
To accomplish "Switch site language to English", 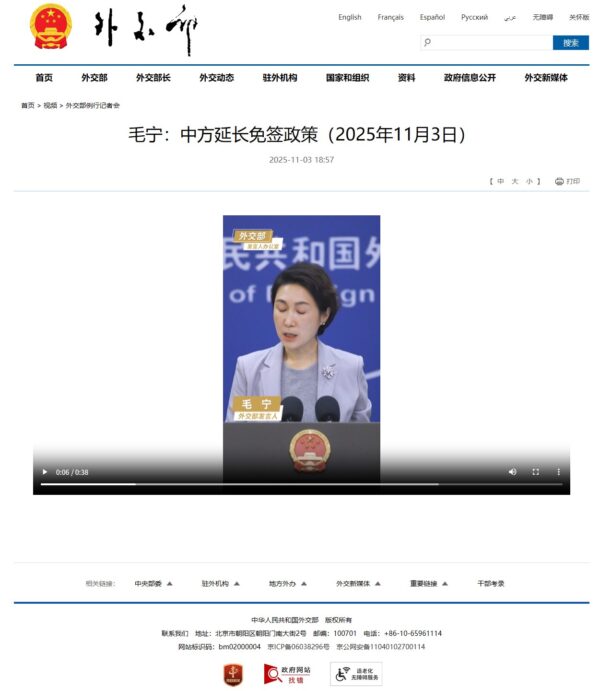I will 350,17.
